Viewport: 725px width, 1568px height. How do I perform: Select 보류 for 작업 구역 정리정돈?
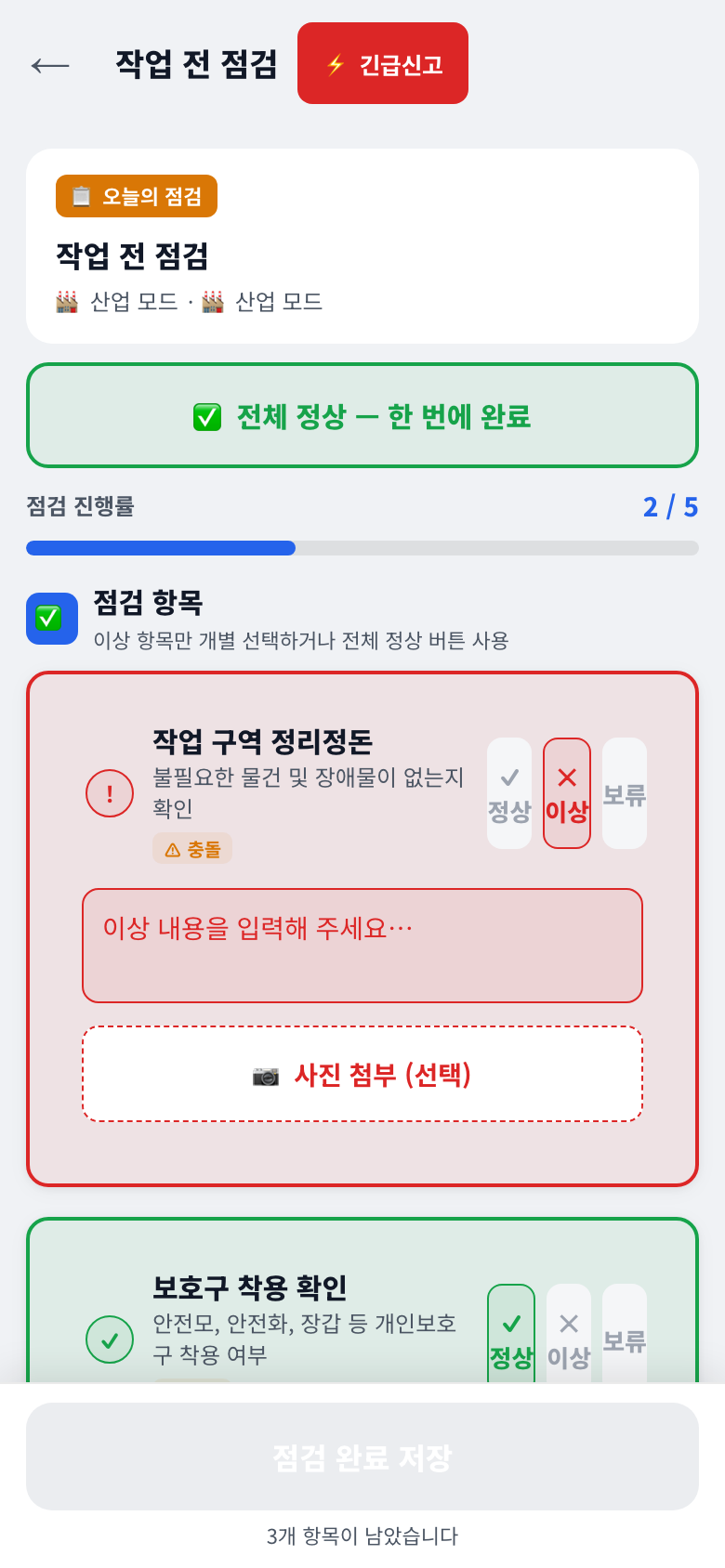624,792
